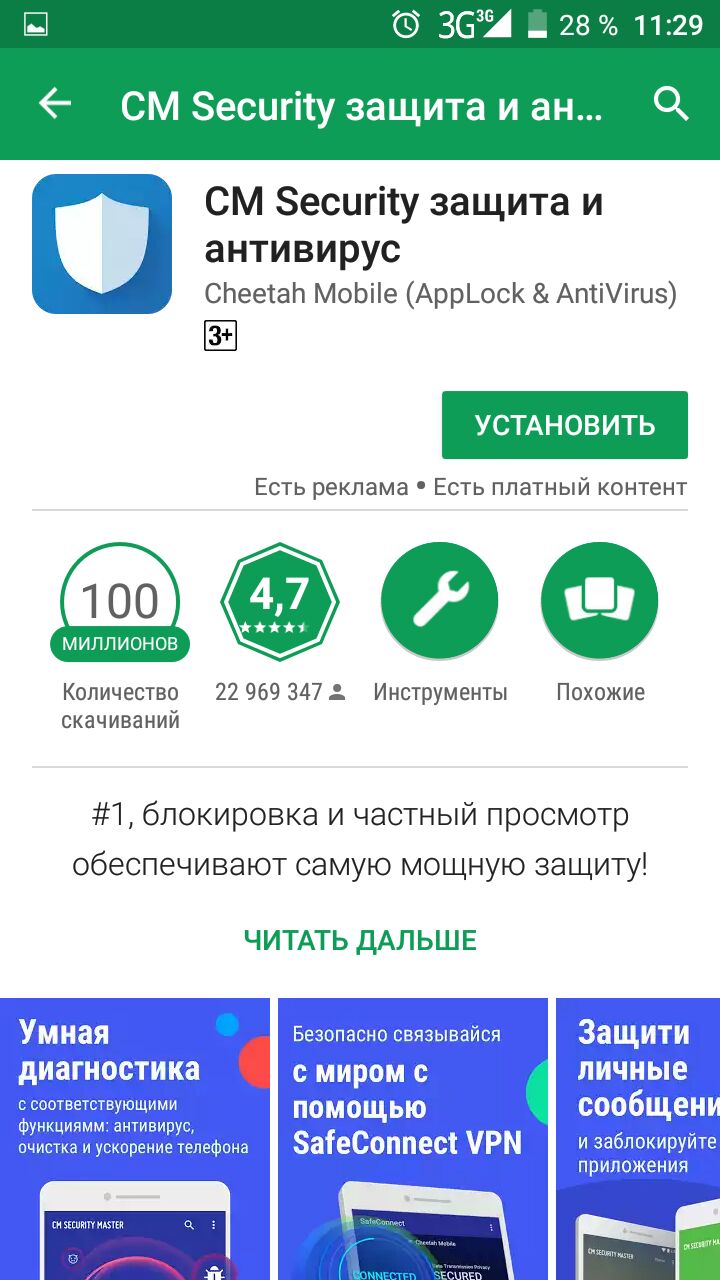Image resolution: width=720 pixels, height=1280 pixels.
Task: Open the Умная диагностика screenshot
Action: (x=135, y=1138)
